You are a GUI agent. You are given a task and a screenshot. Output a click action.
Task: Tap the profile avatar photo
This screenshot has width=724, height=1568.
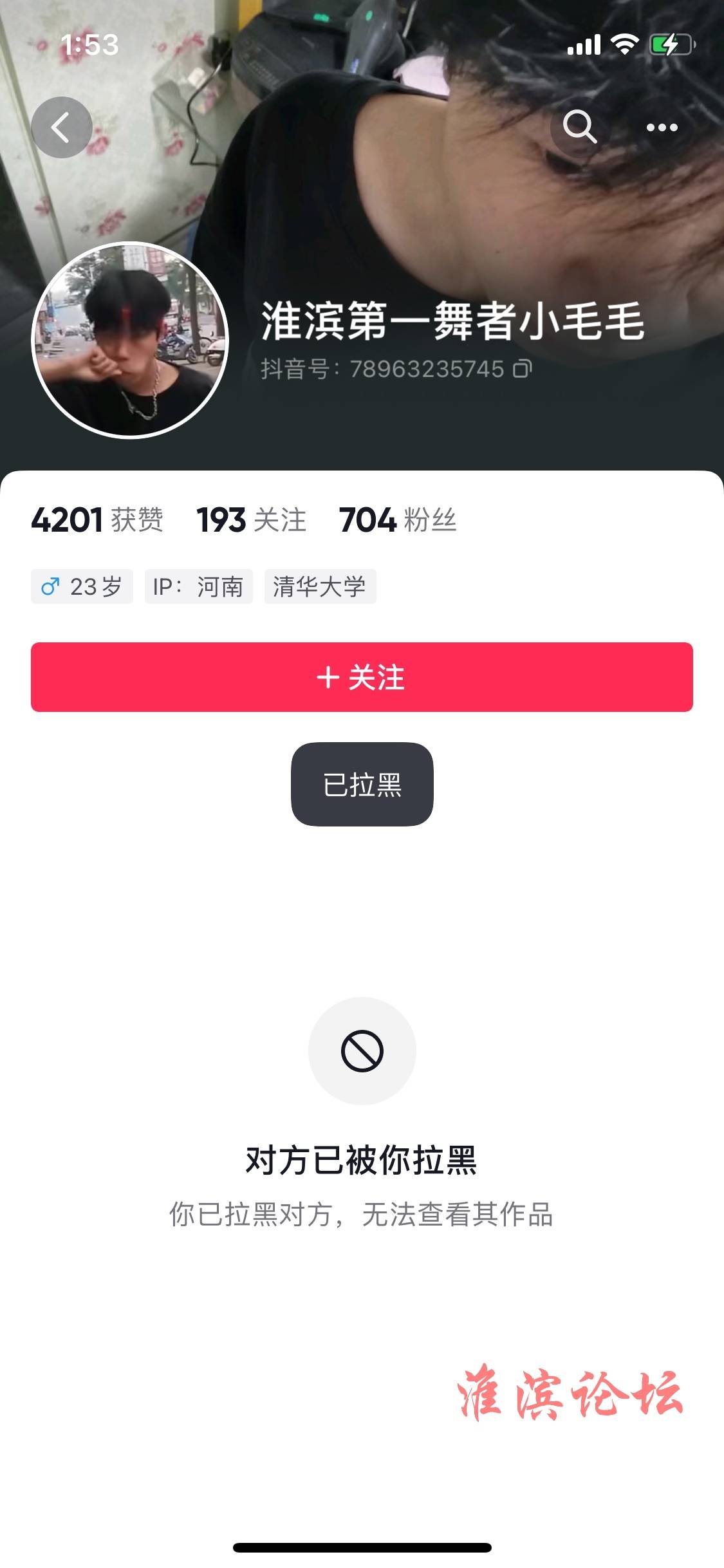131,340
